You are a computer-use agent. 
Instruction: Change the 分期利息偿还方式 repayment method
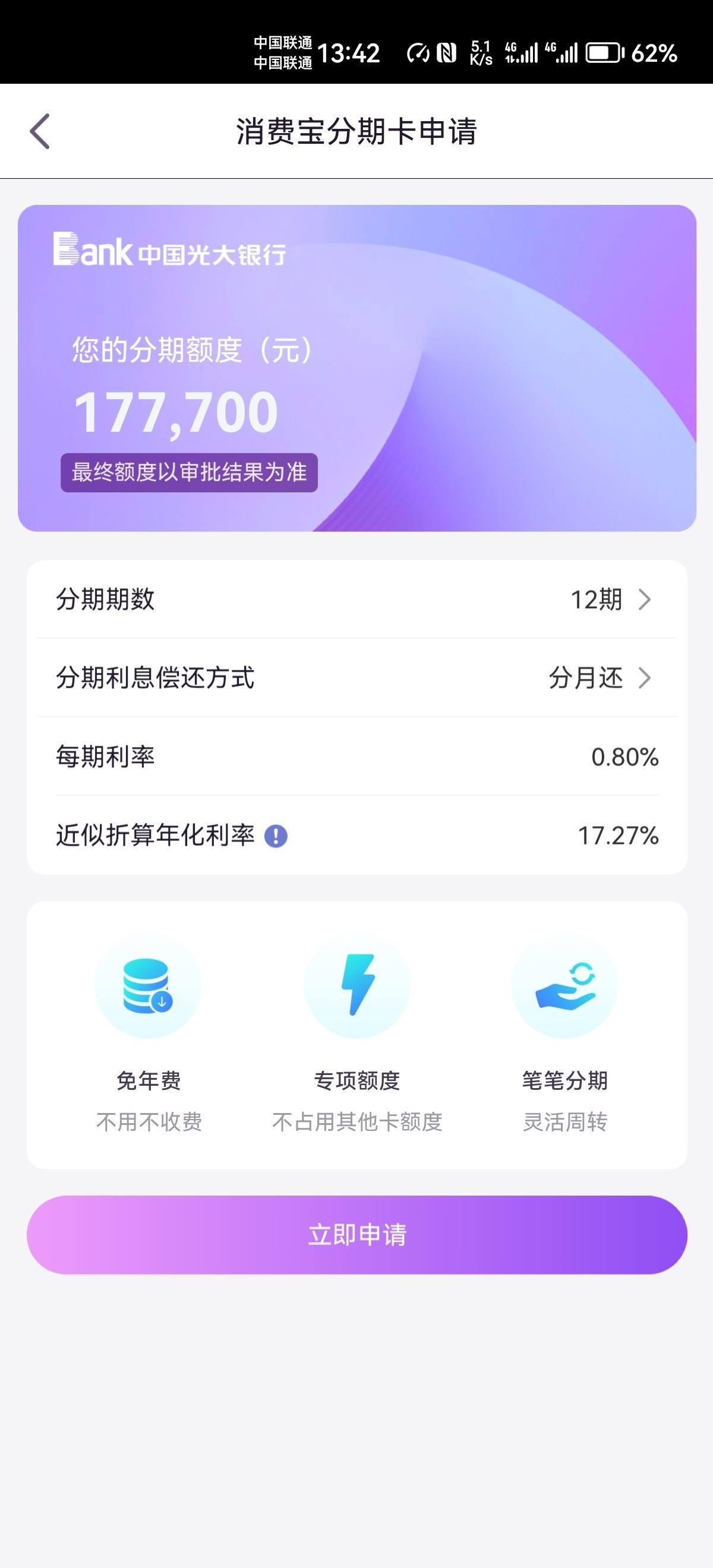(357, 678)
